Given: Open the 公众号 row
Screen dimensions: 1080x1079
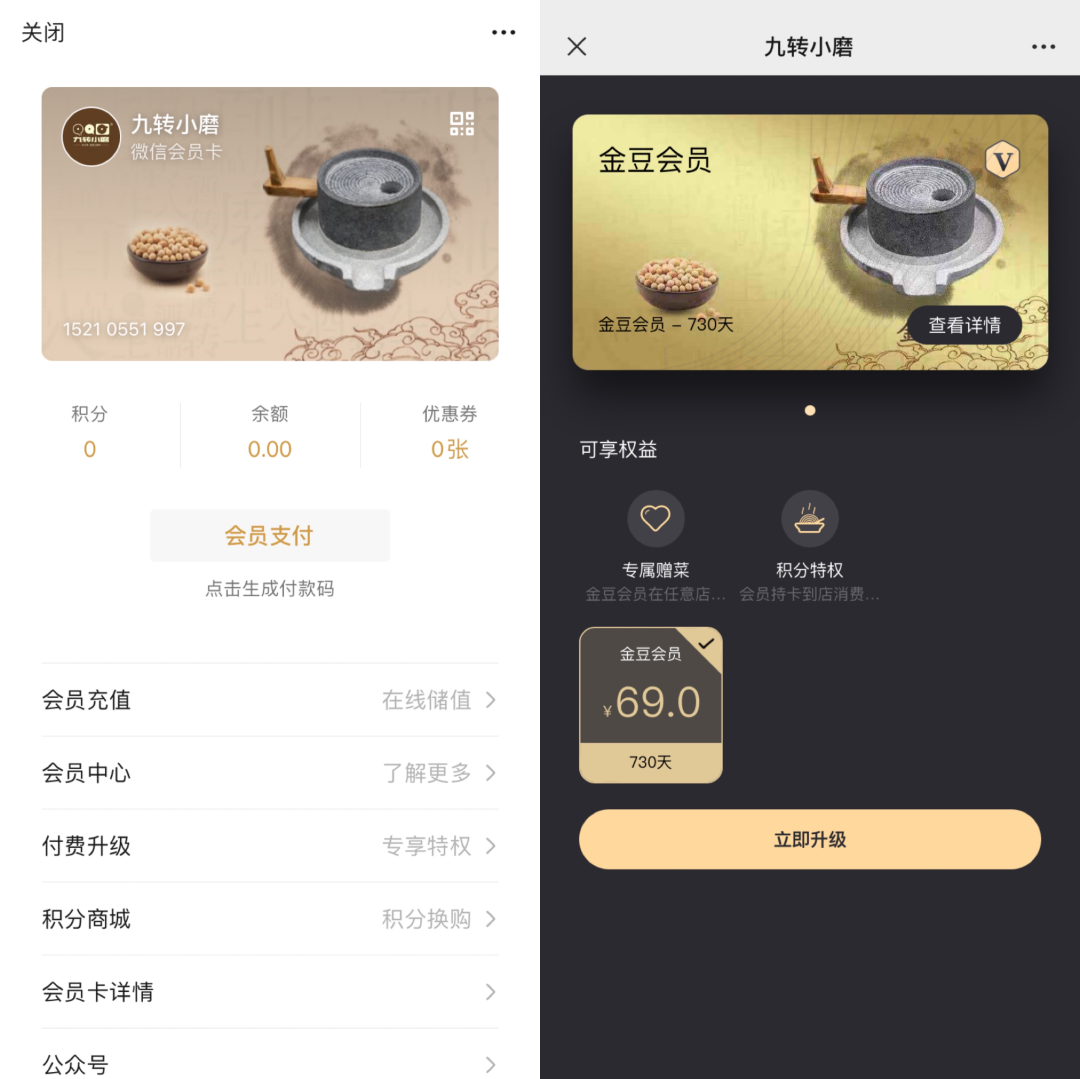Looking at the screenshot, I should (x=269, y=1064).
